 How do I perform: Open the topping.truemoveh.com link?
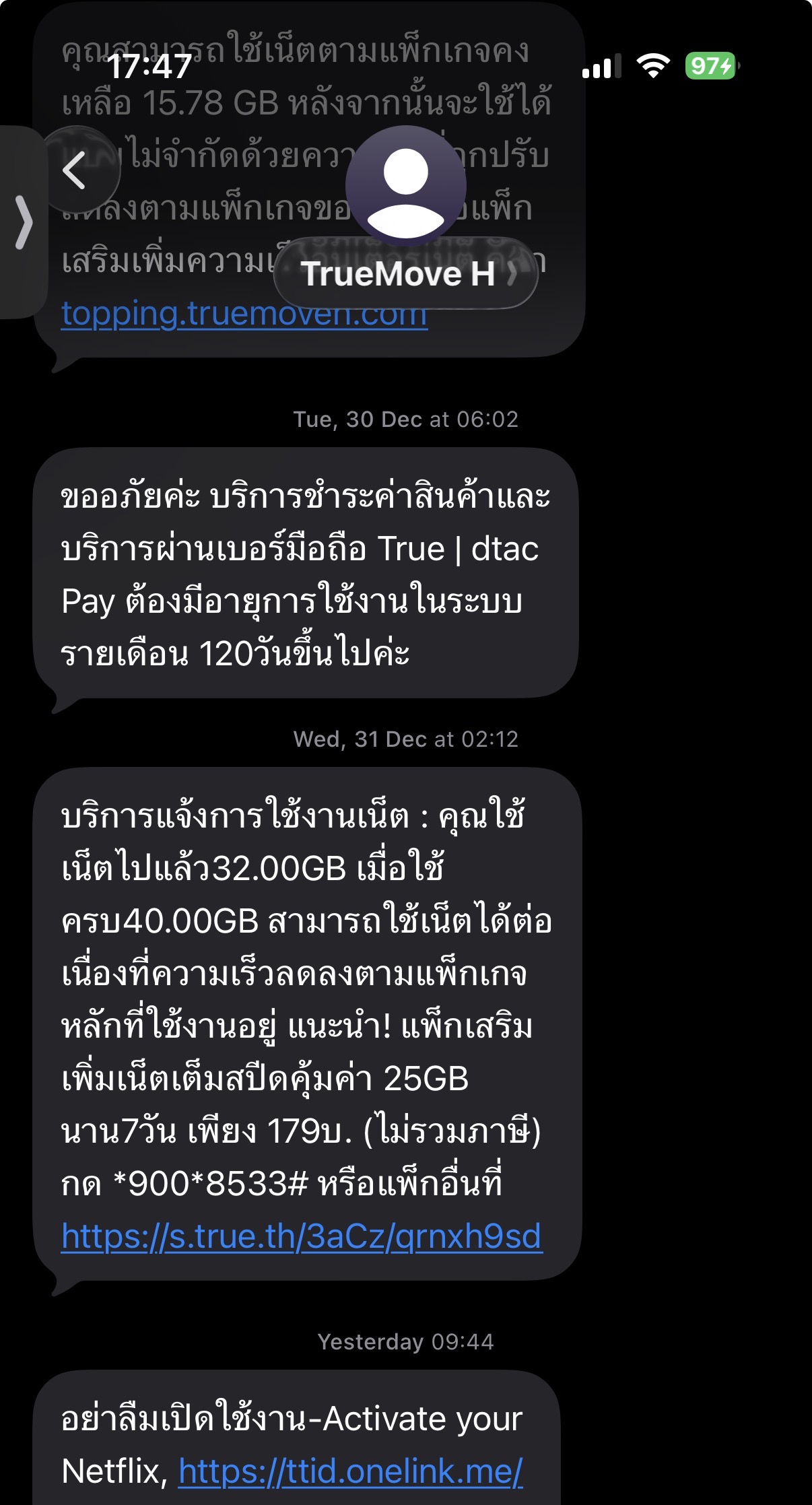(168, 315)
